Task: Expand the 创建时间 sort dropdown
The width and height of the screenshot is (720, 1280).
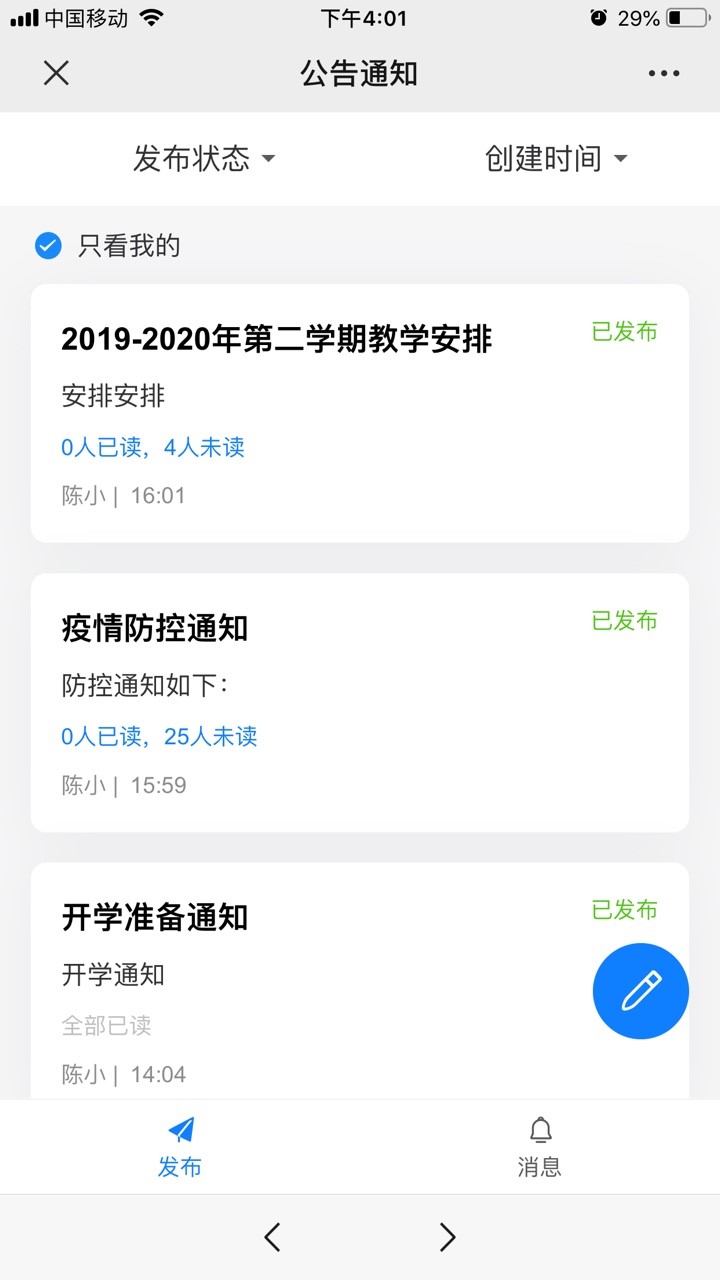Action: (556, 158)
